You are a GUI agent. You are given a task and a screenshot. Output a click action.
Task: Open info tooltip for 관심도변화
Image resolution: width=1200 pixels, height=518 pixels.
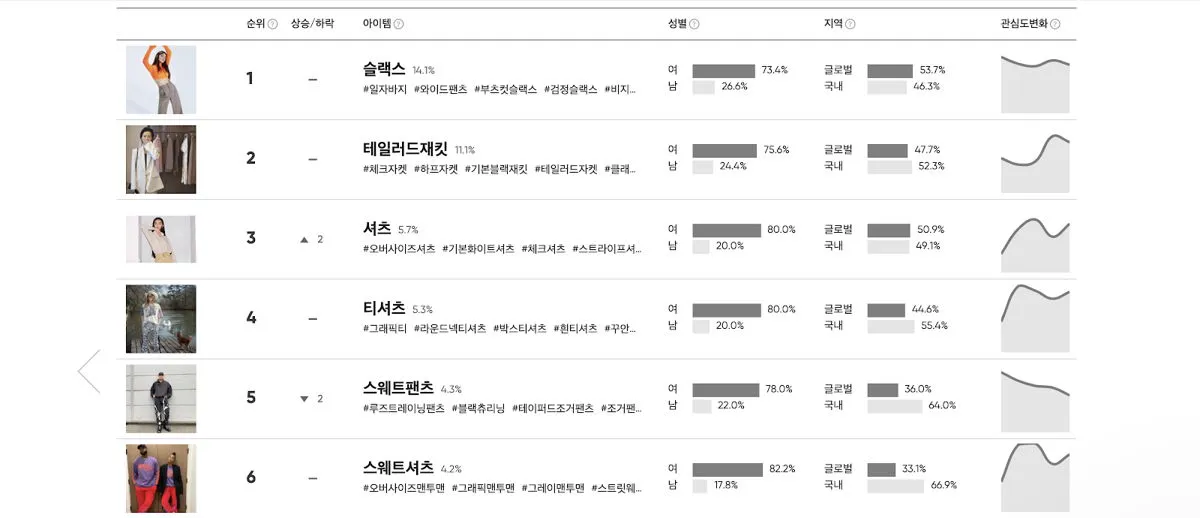(1055, 24)
